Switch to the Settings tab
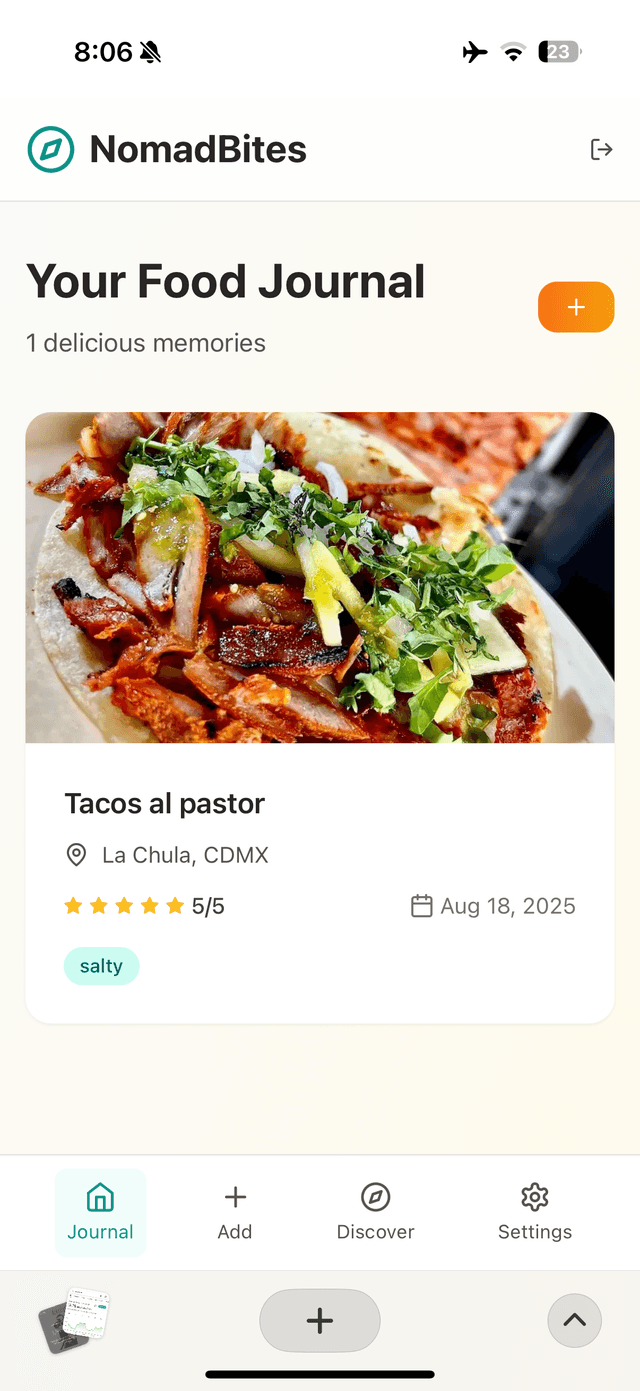This screenshot has height=1391, width=640. [x=535, y=1212]
